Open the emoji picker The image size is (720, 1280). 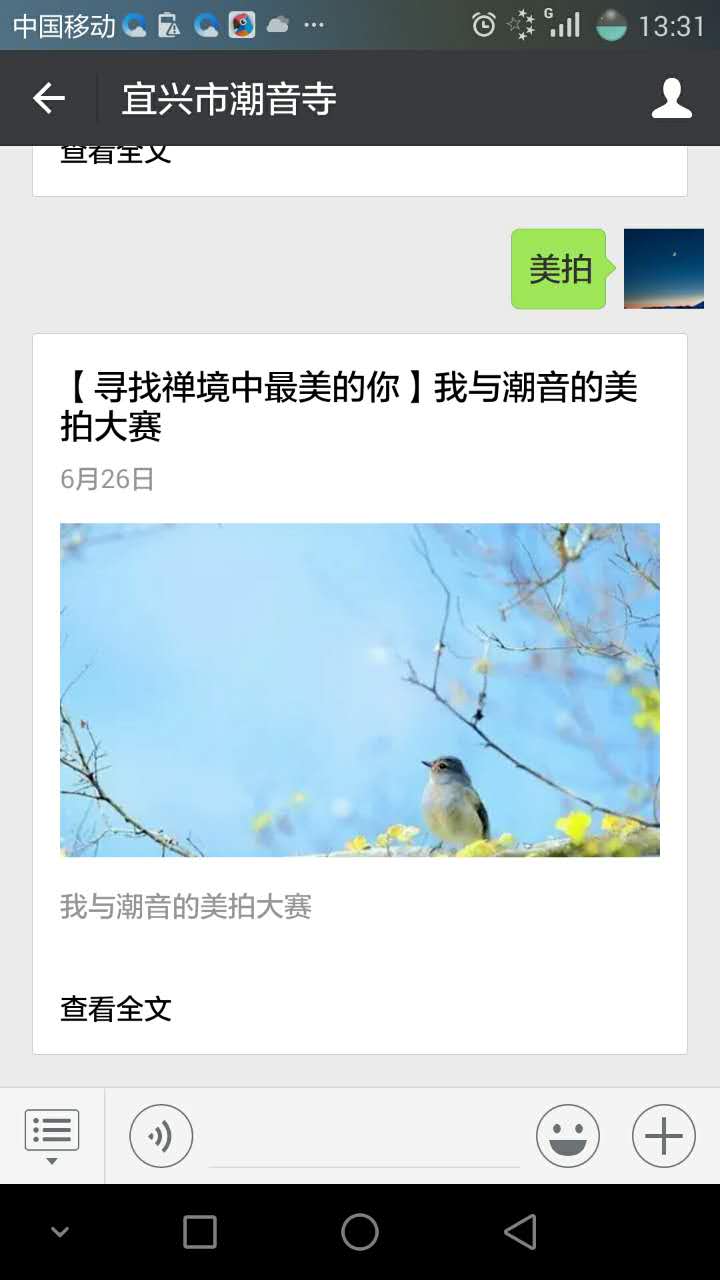[x=567, y=1136]
